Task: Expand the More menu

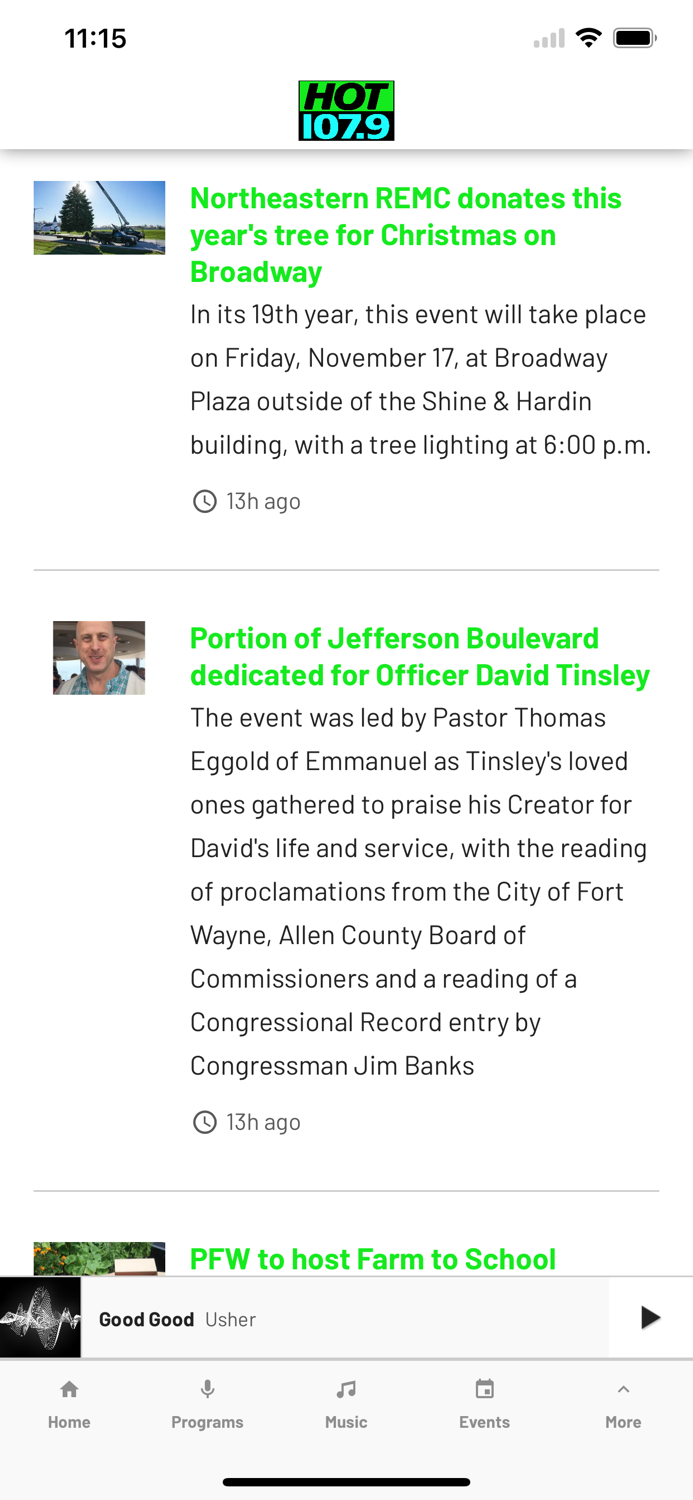Action: pyautogui.click(x=622, y=1404)
